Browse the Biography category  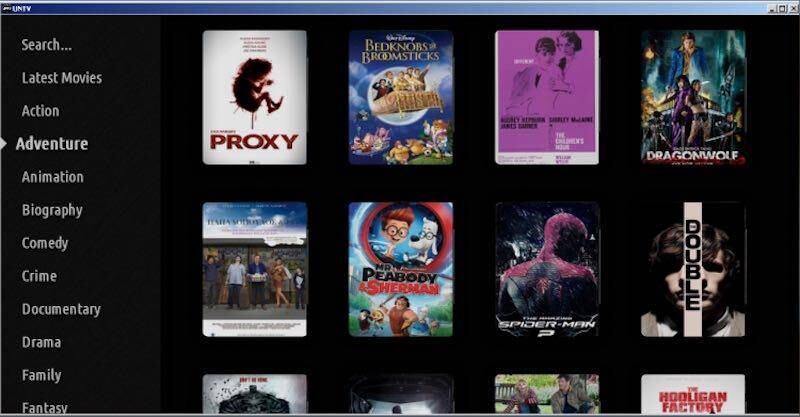(x=52, y=210)
